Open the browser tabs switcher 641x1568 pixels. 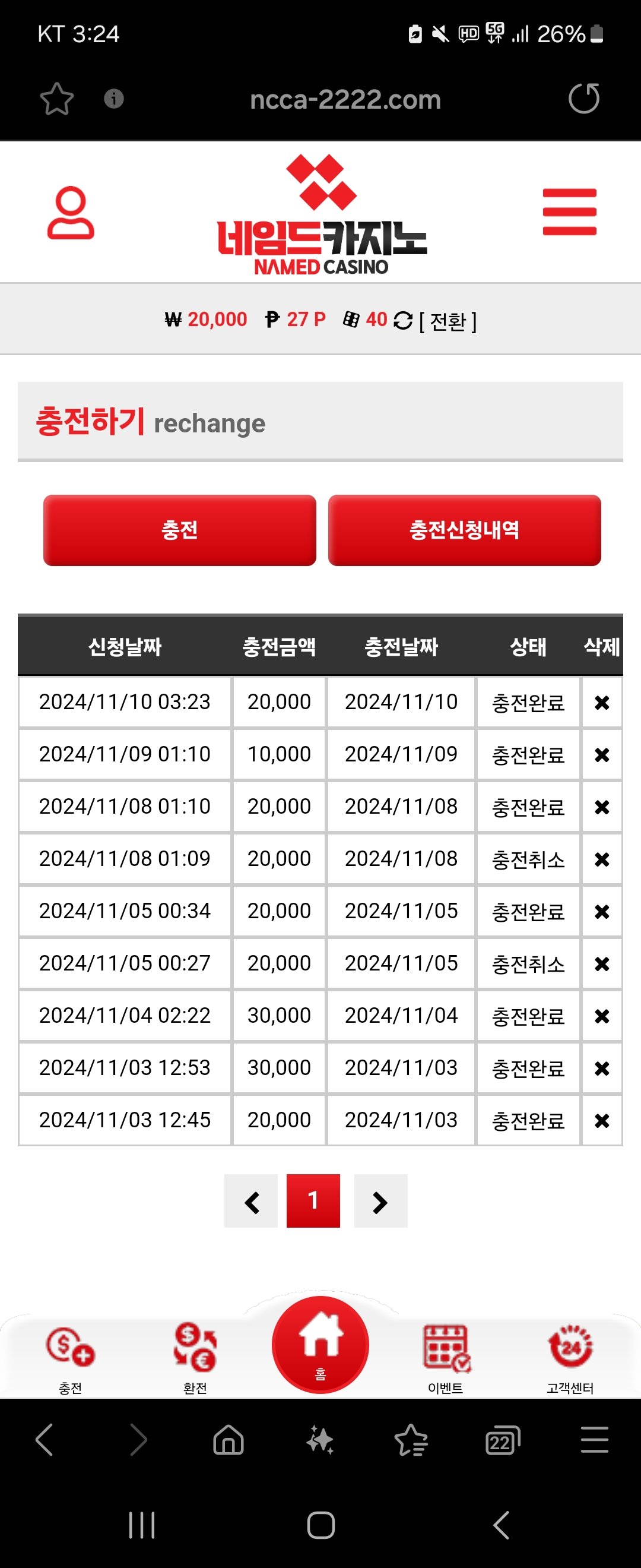point(502,1441)
